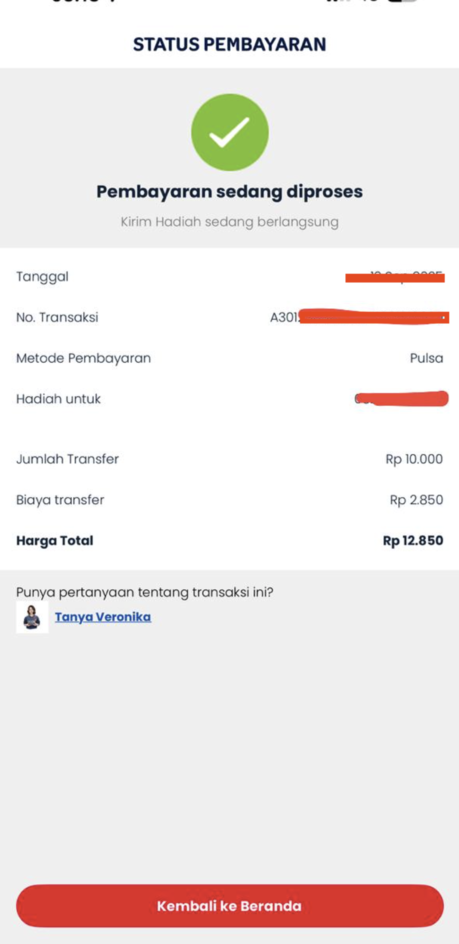
Task: Tap Kembali ke Beranda button
Action: click(230, 906)
